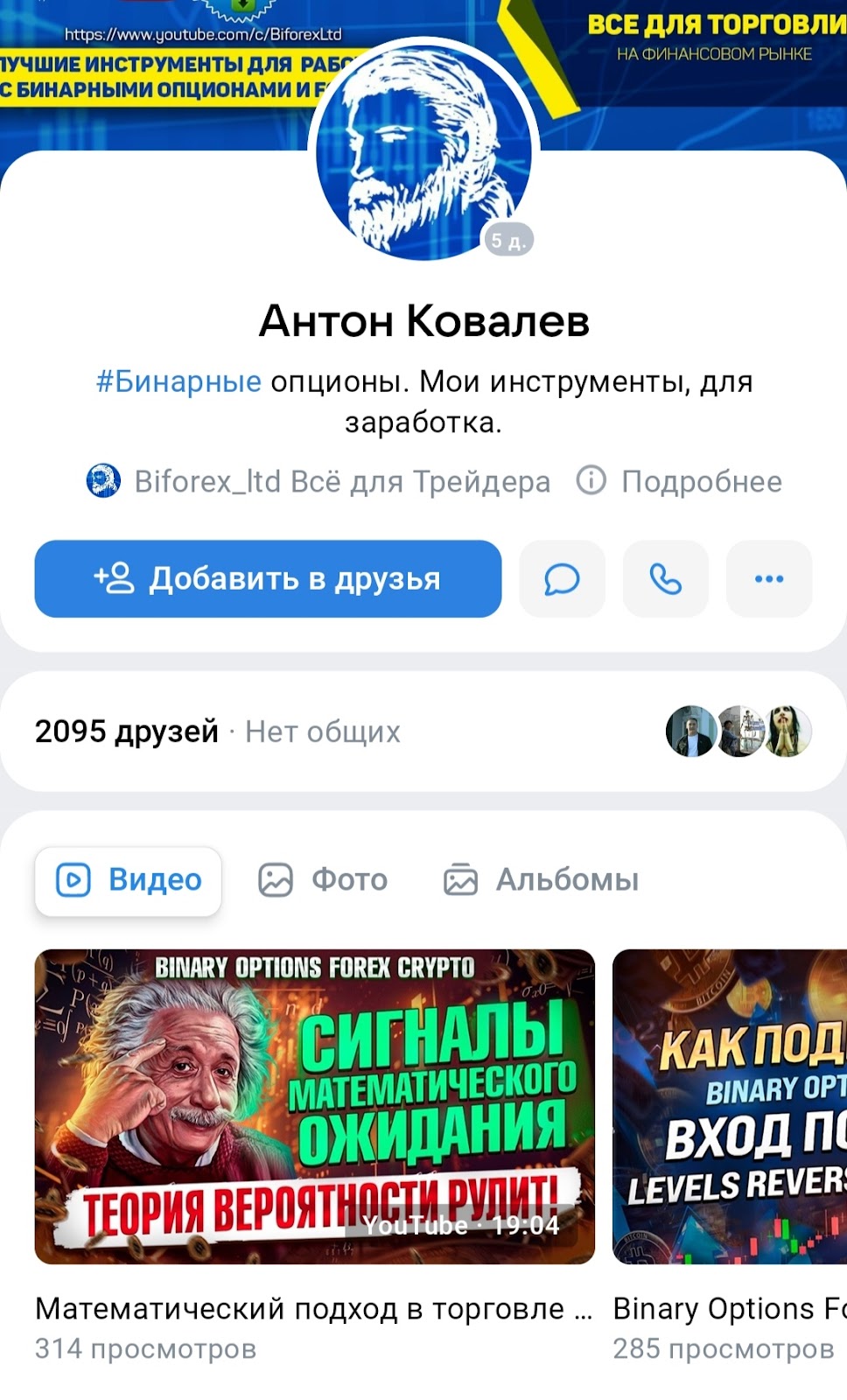Open the three-dot more options
The image size is (847, 1400).
769,578
